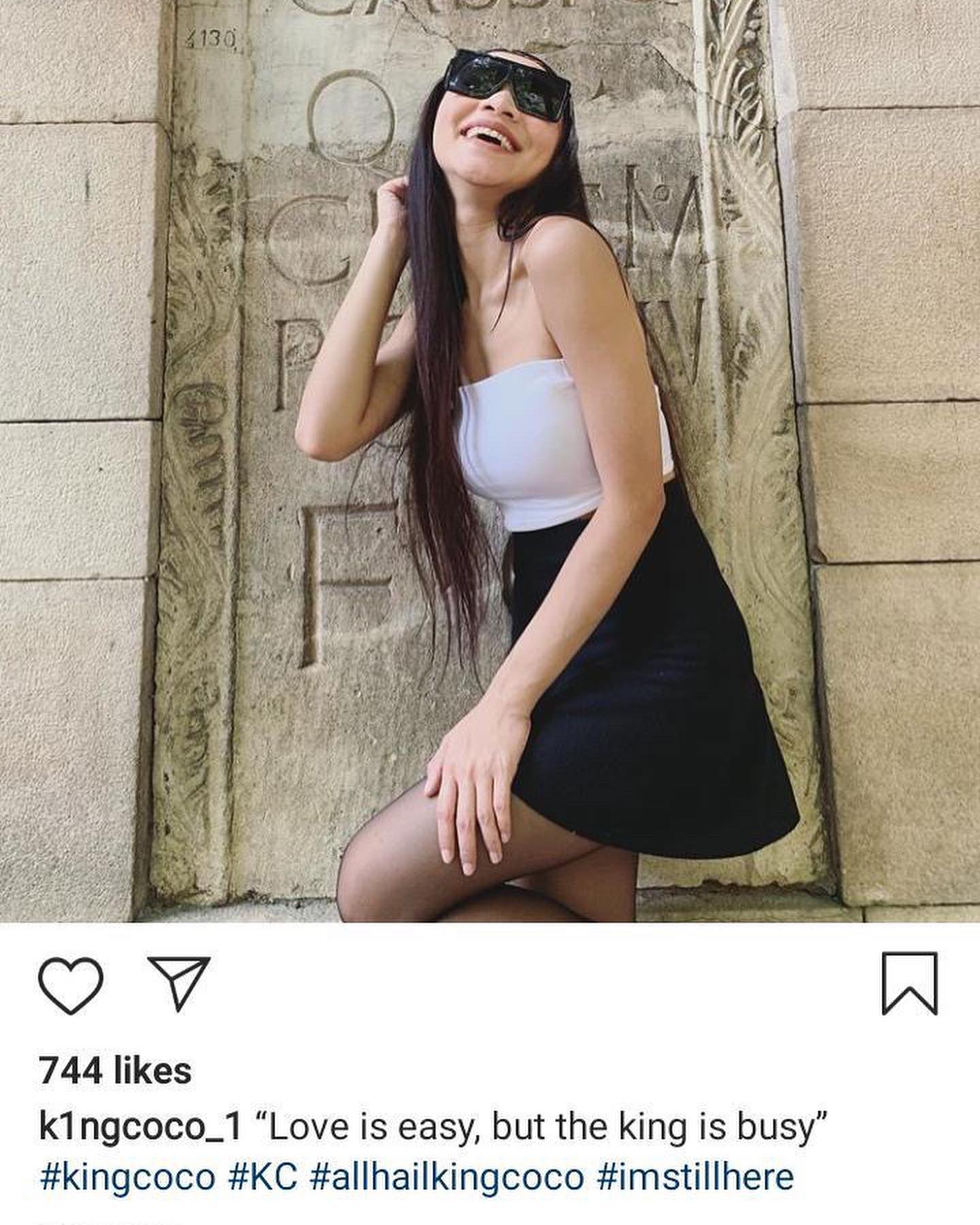Image resolution: width=980 pixels, height=1225 pixels.
Task: Like the post by k1ngcoco_1
Action: (71, 985)
